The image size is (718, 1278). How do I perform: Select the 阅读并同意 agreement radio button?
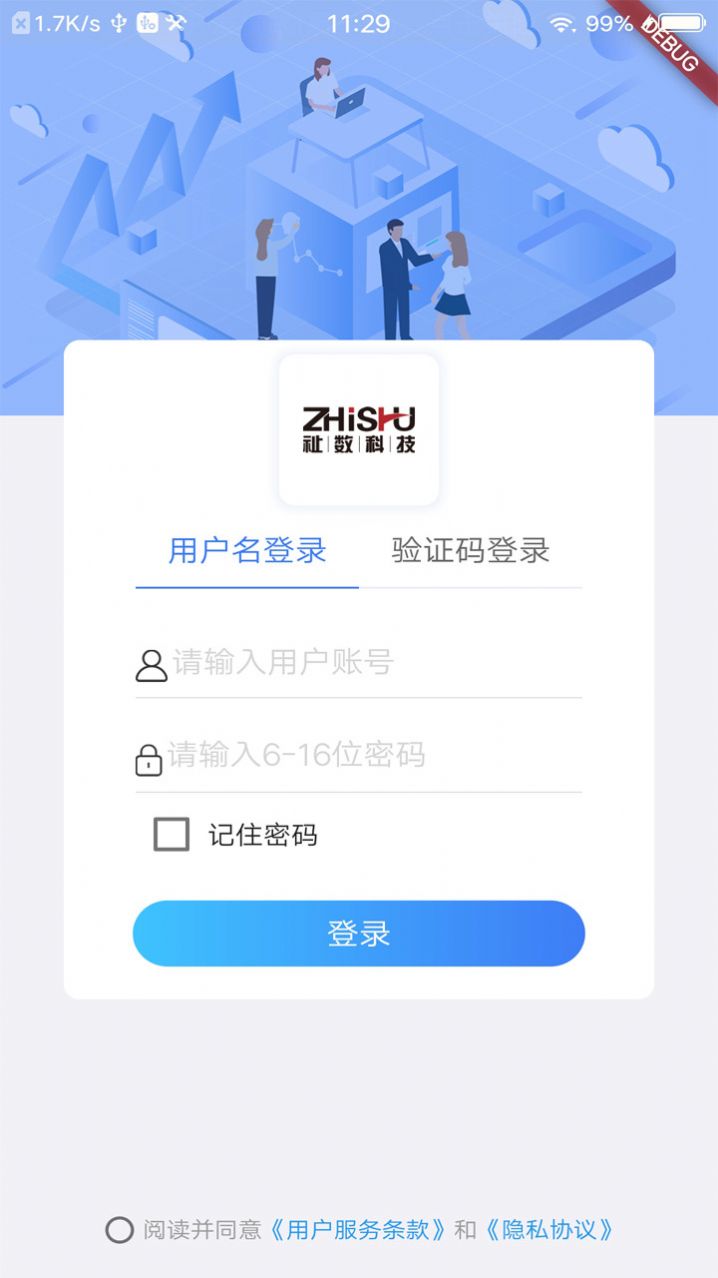coord(119,1230)
